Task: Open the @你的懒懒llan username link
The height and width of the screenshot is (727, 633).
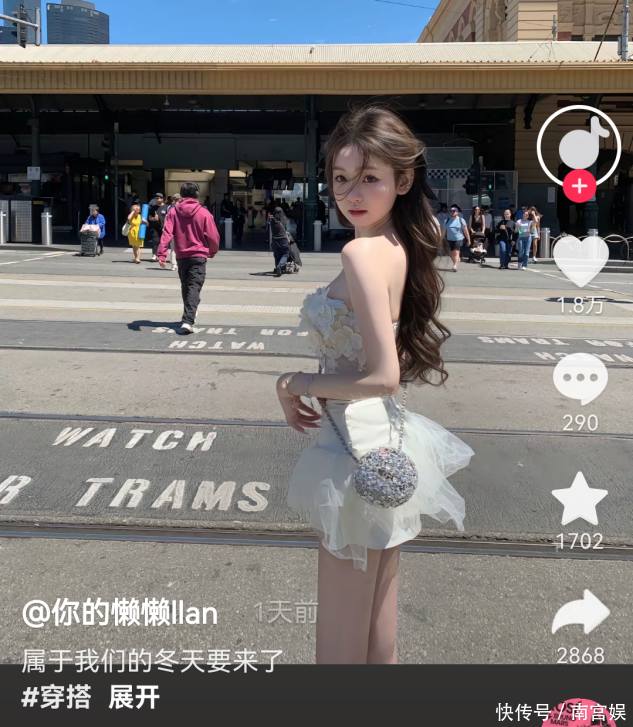Action: tap(120, 613)
